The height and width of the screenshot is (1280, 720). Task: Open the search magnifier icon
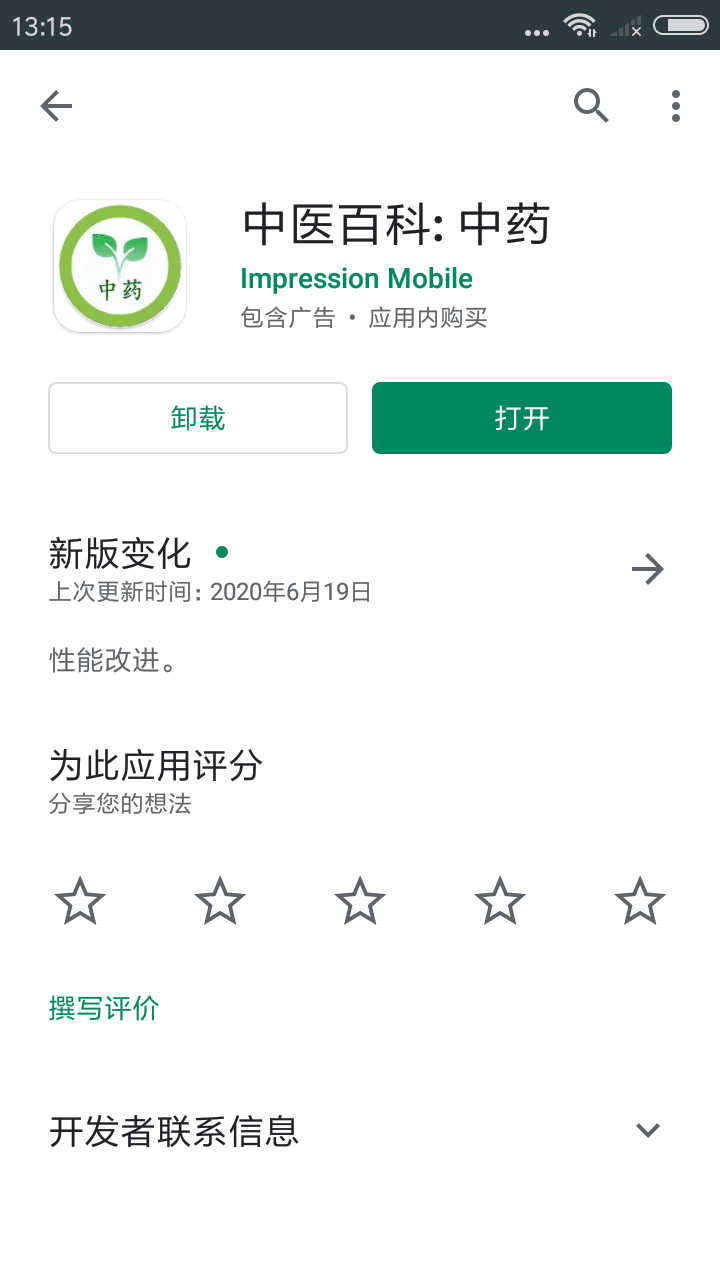click(x=591, y=105)
